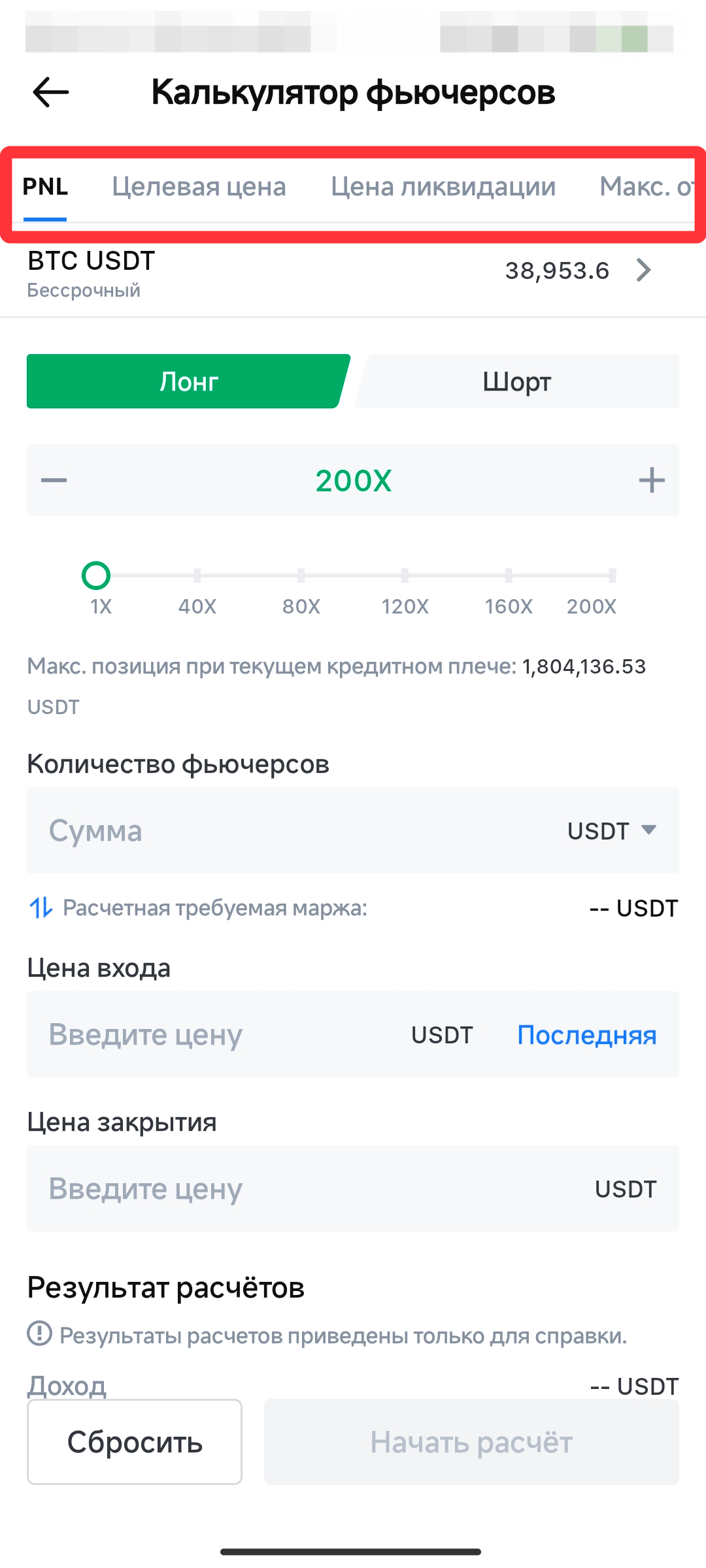Decrease leverage with the minus button

point(54,481)
